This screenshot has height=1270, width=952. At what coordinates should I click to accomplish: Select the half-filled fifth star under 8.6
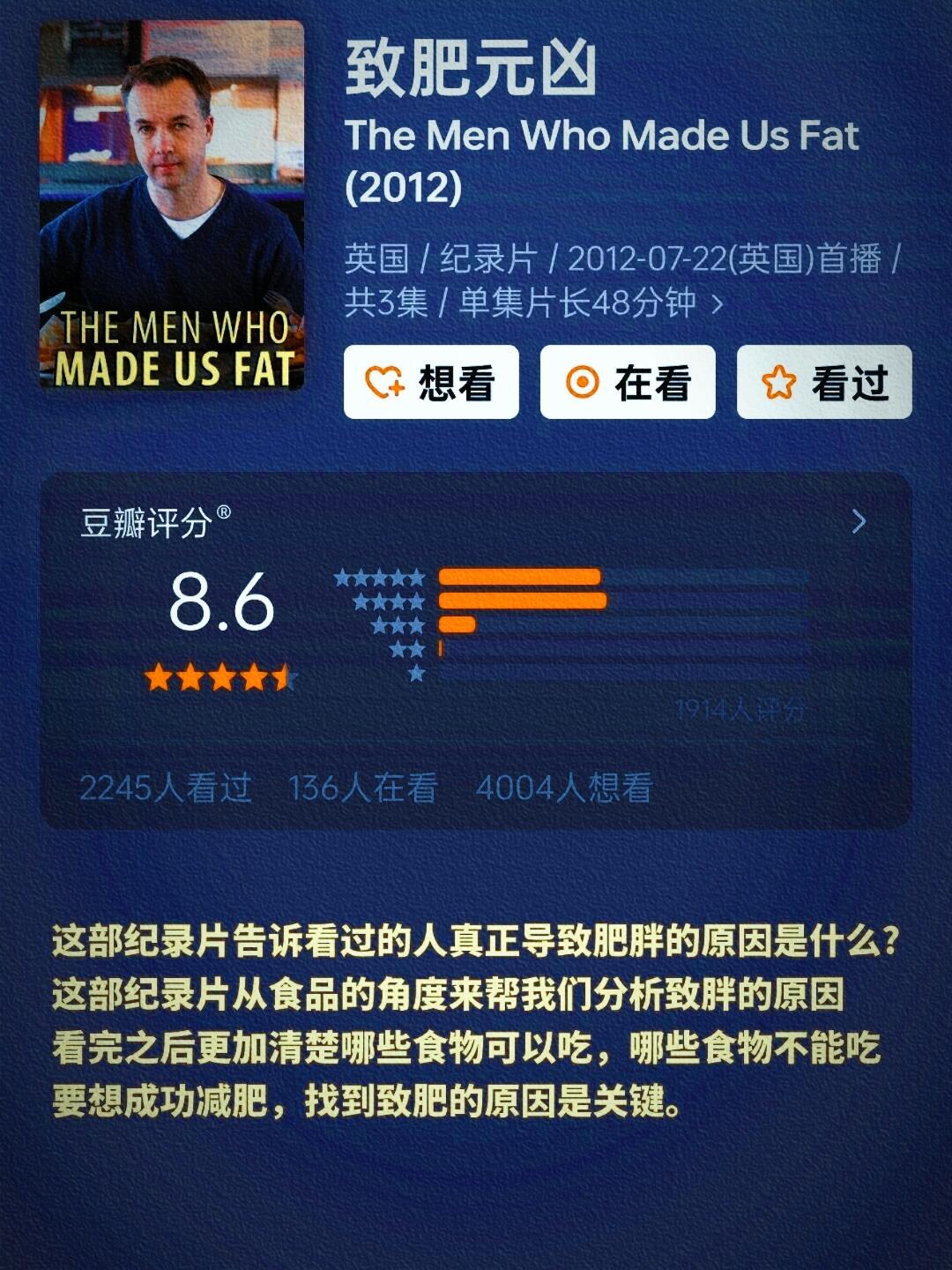279,677
